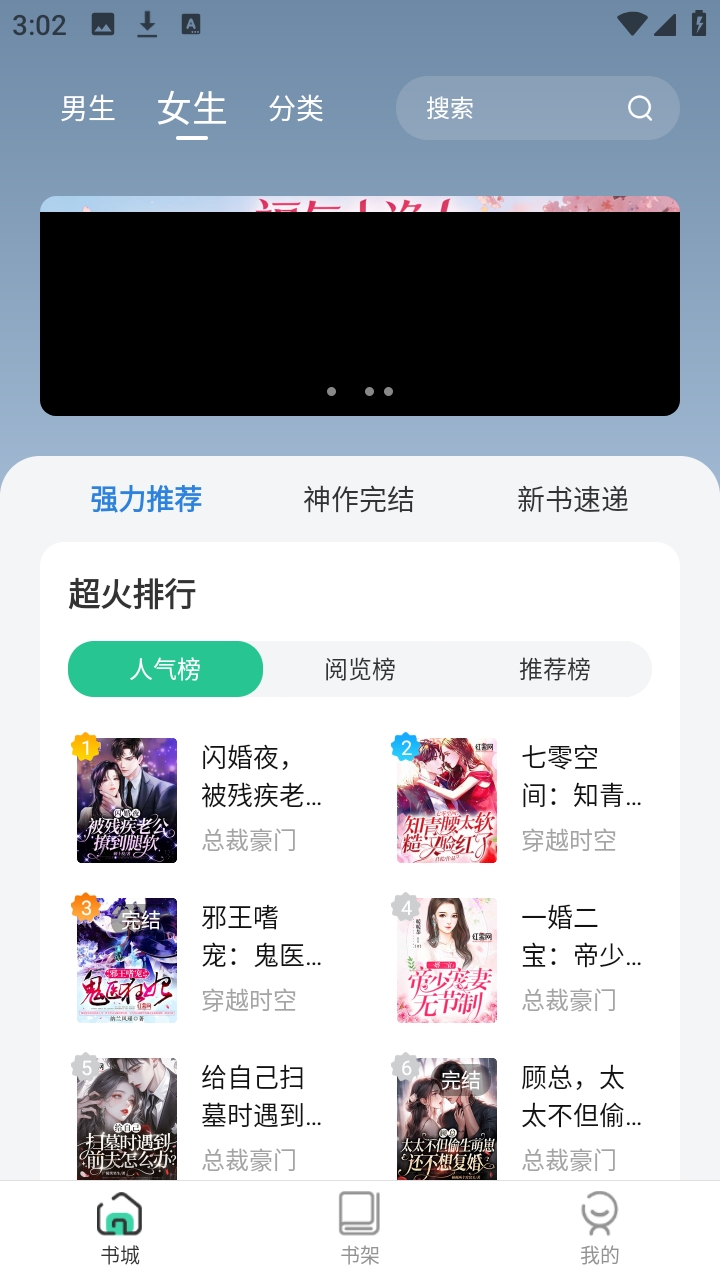Open the 我的 profile tab
Image resolution: width=720 pixels, height=1280 pixels.
click(600, 1228)
